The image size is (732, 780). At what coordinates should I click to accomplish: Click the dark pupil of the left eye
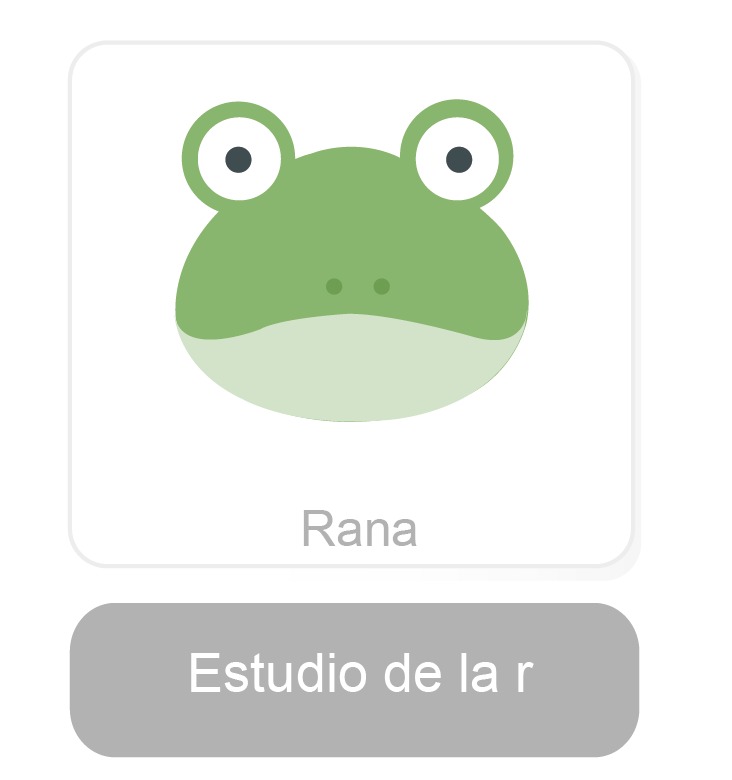point(240,157)
